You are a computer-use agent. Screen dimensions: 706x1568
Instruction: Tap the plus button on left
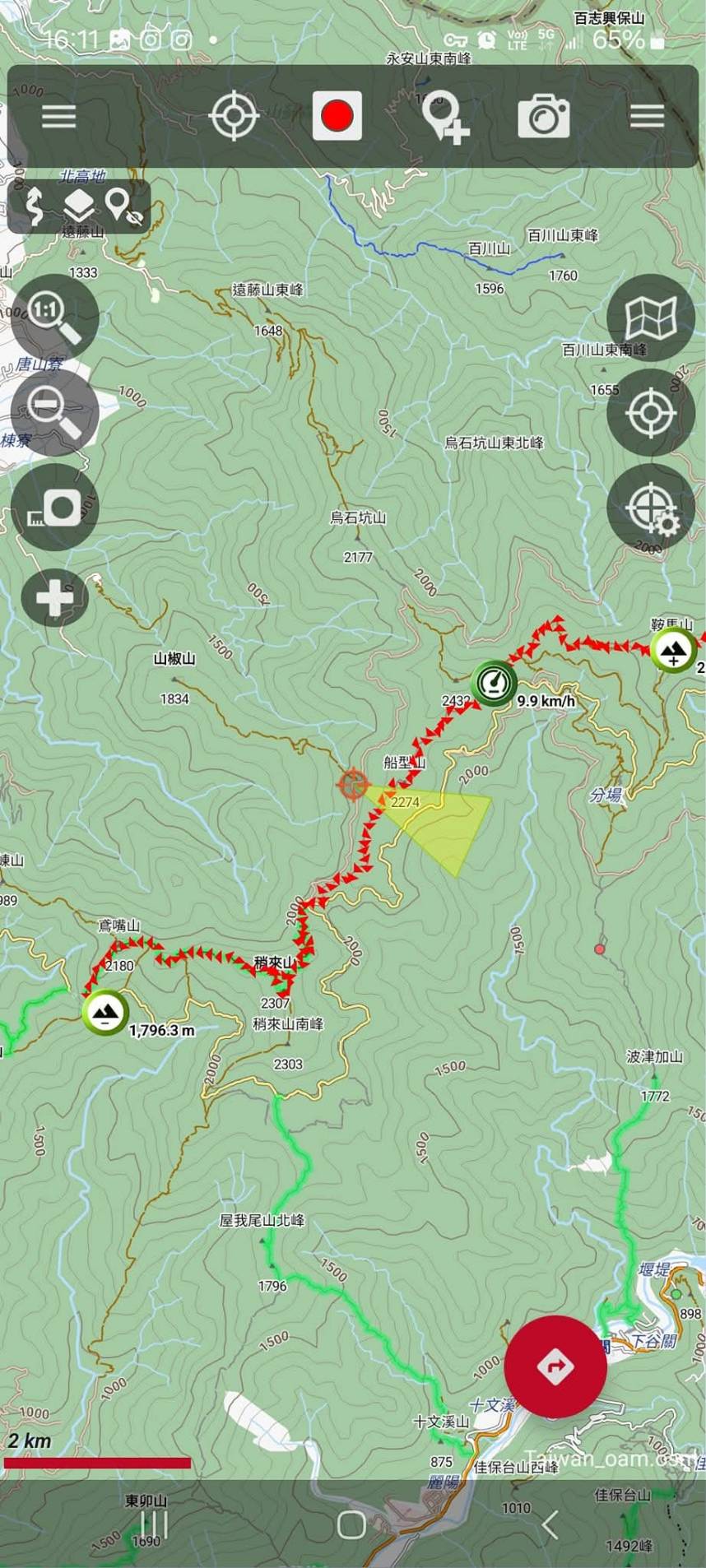[55, 597]
